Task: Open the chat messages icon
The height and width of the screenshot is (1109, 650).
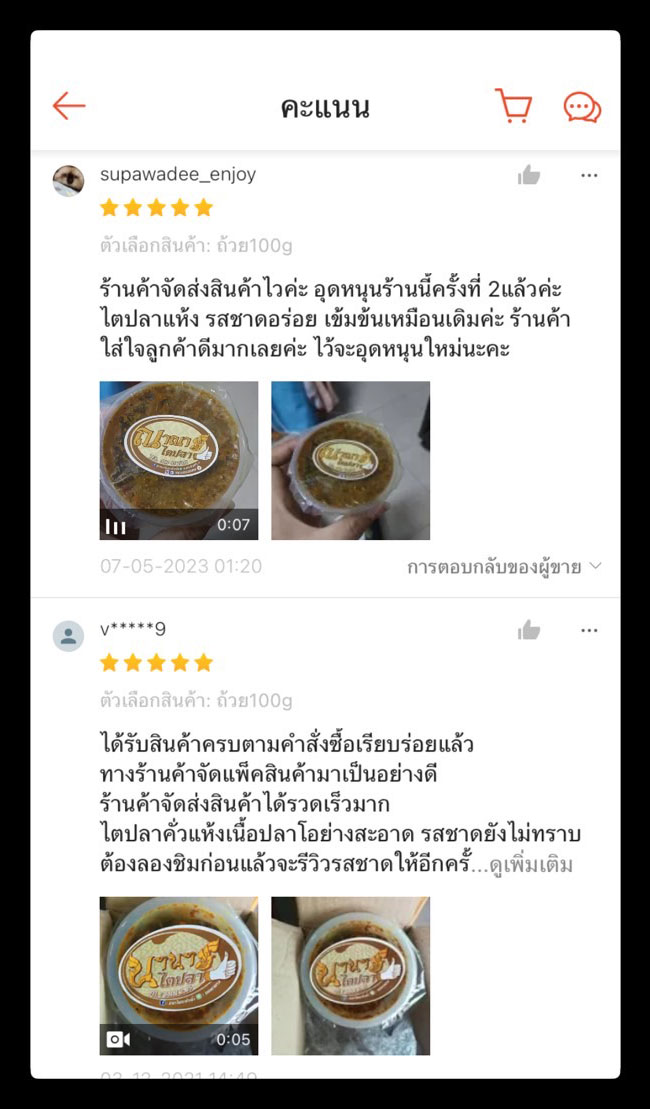Action: [582, 107]
